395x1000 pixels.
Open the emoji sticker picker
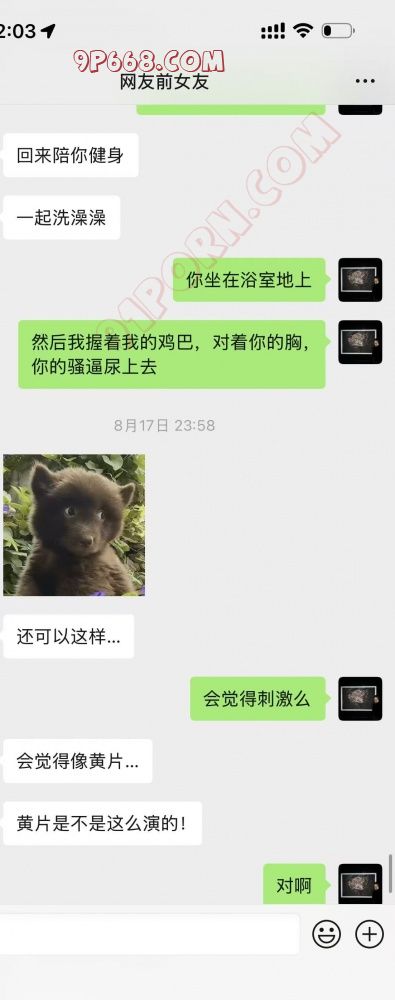click(x=326, y=934)
